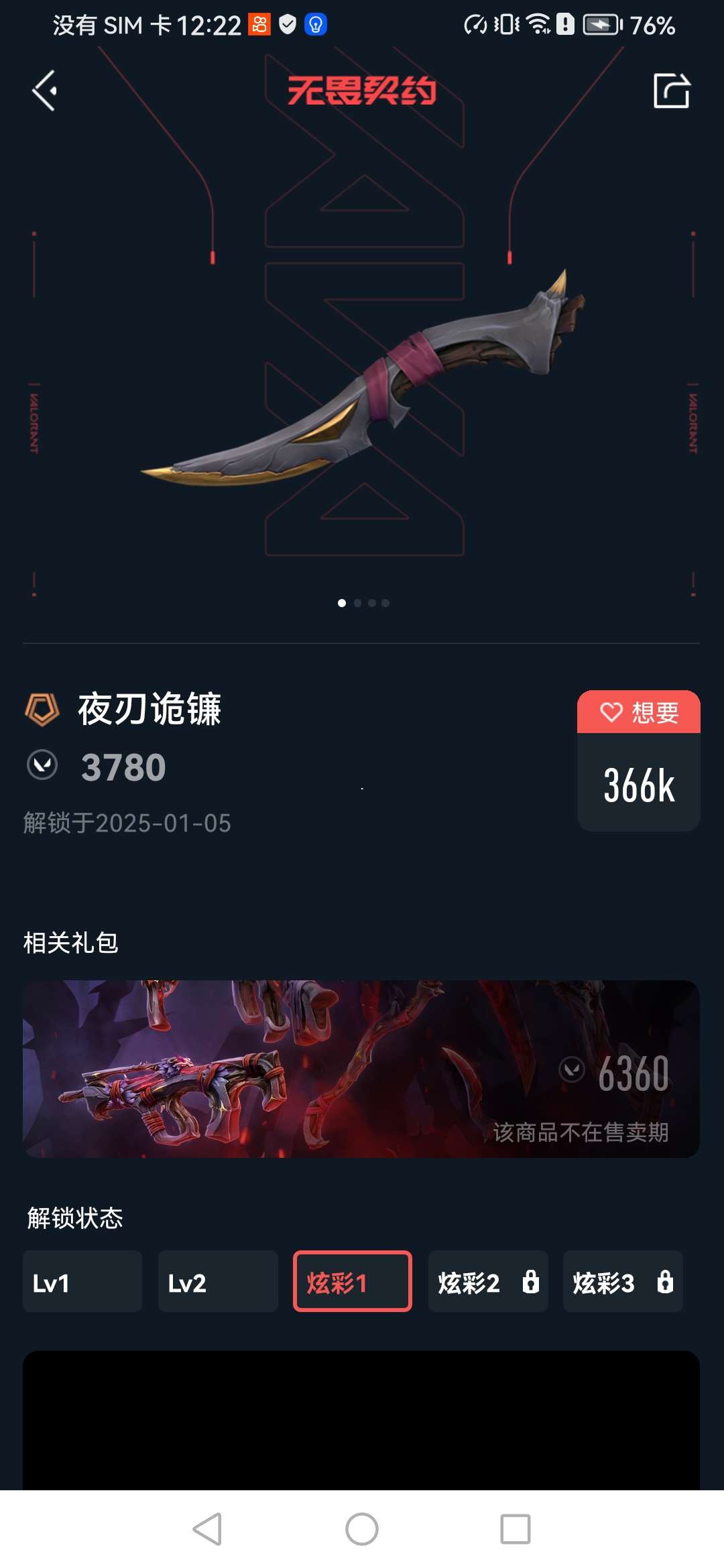724x1568 pixels.
Task: Select the 炫彩1 variant
Action: [353, 1281]
